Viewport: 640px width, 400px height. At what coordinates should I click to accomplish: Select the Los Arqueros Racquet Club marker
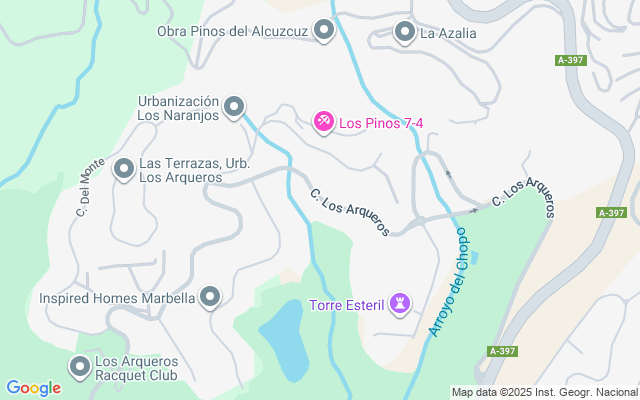[79, 367]
